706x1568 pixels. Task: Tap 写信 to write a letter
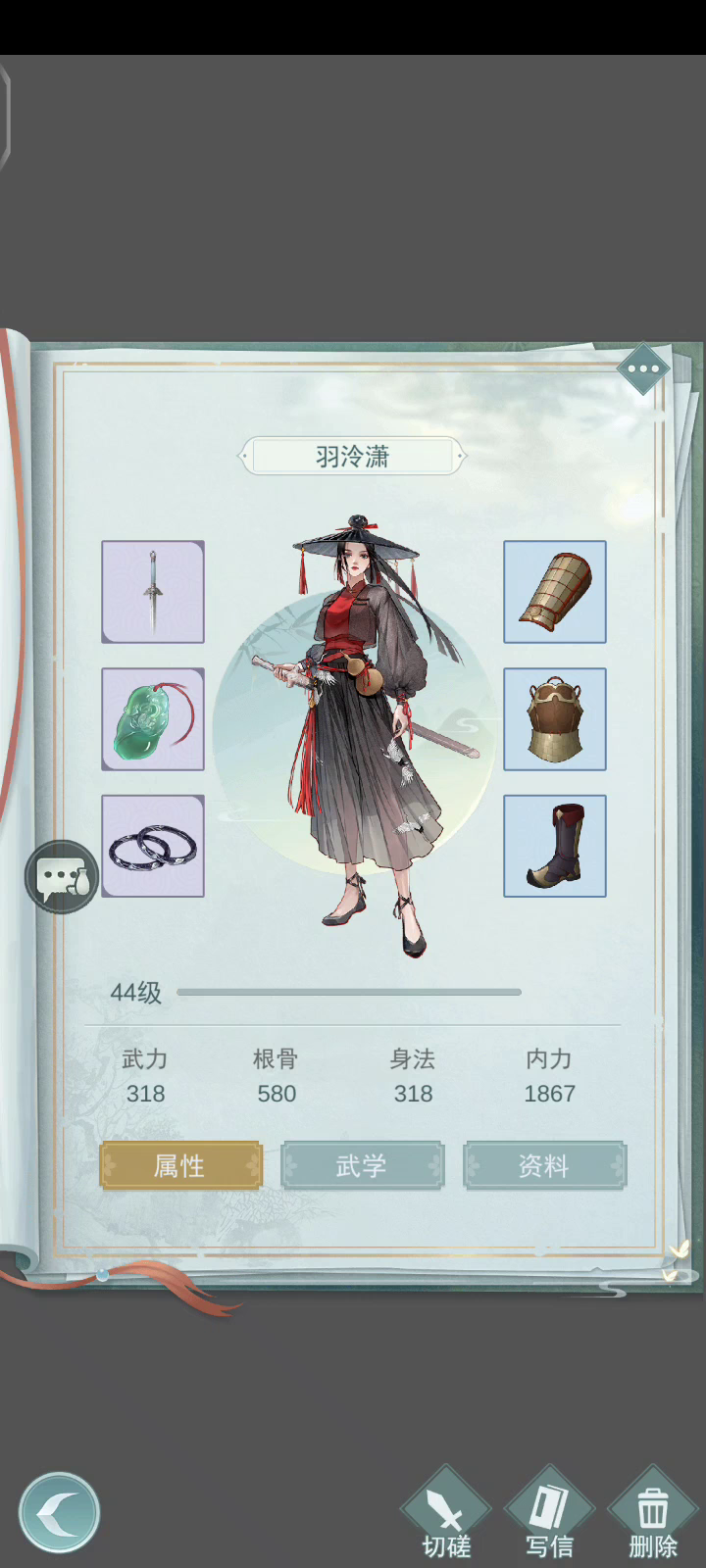coord(549,1514)
